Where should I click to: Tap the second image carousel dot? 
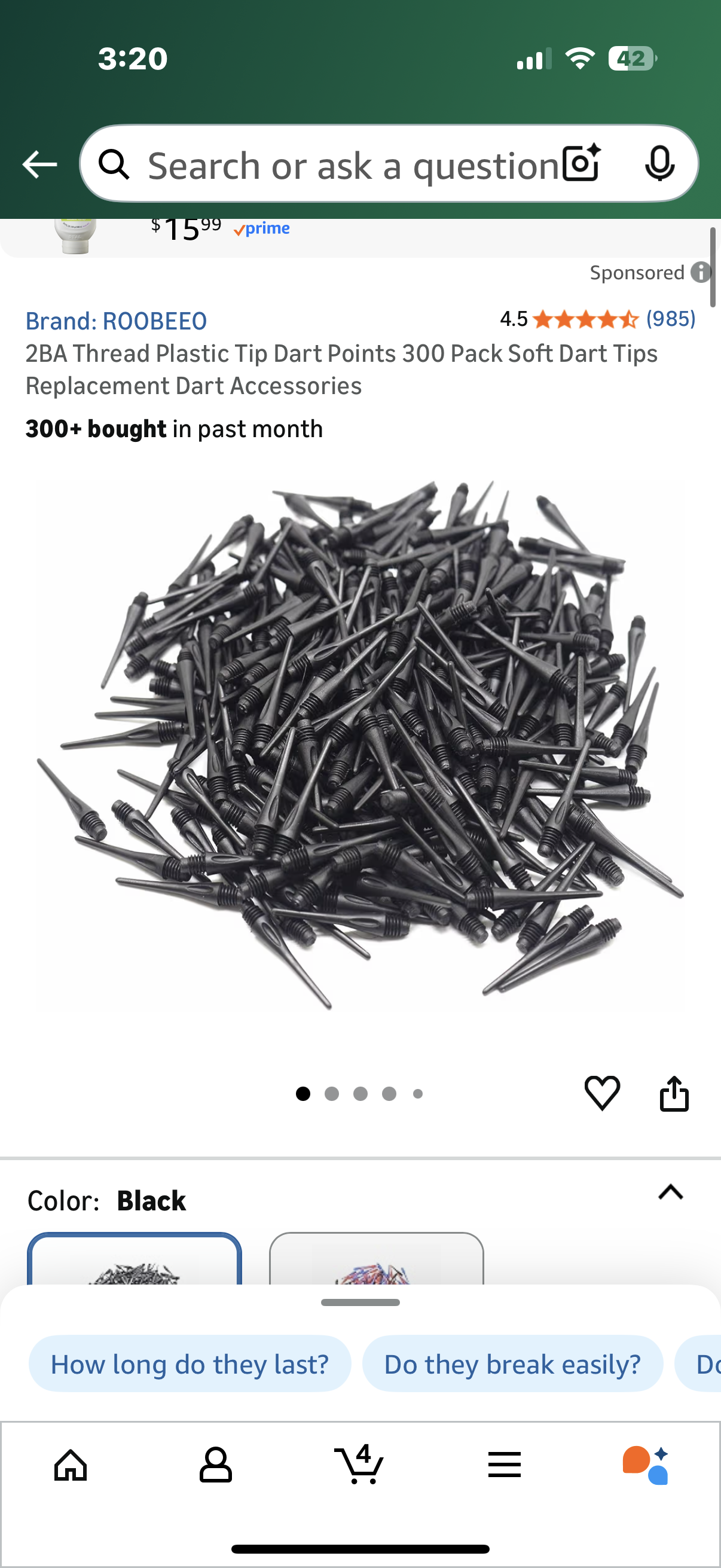click(332, 1093)
